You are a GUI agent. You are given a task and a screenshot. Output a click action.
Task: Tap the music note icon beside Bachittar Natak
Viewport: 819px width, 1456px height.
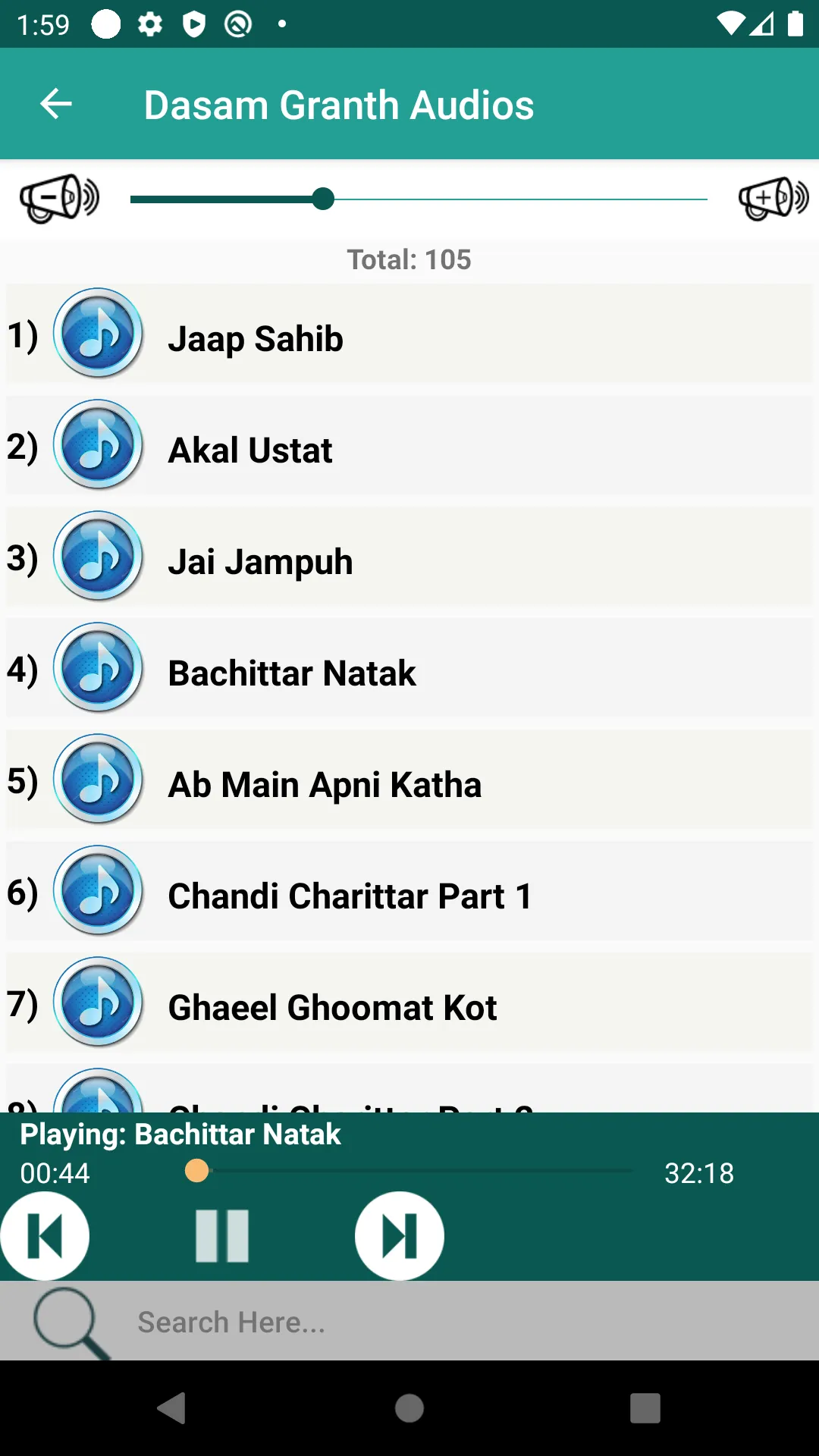coord(98,669)
